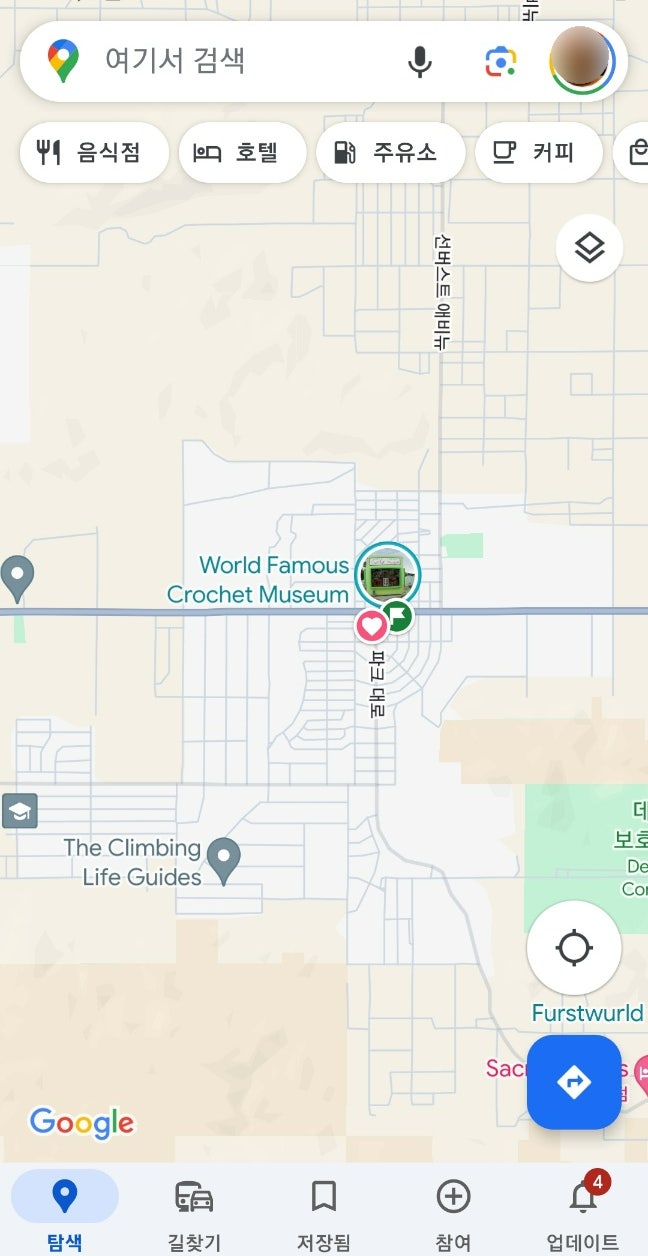The height and width of the screenshot is (1256, 648).
Task: Open World Famous Crochet Museum marker
Action: (387, 573)
